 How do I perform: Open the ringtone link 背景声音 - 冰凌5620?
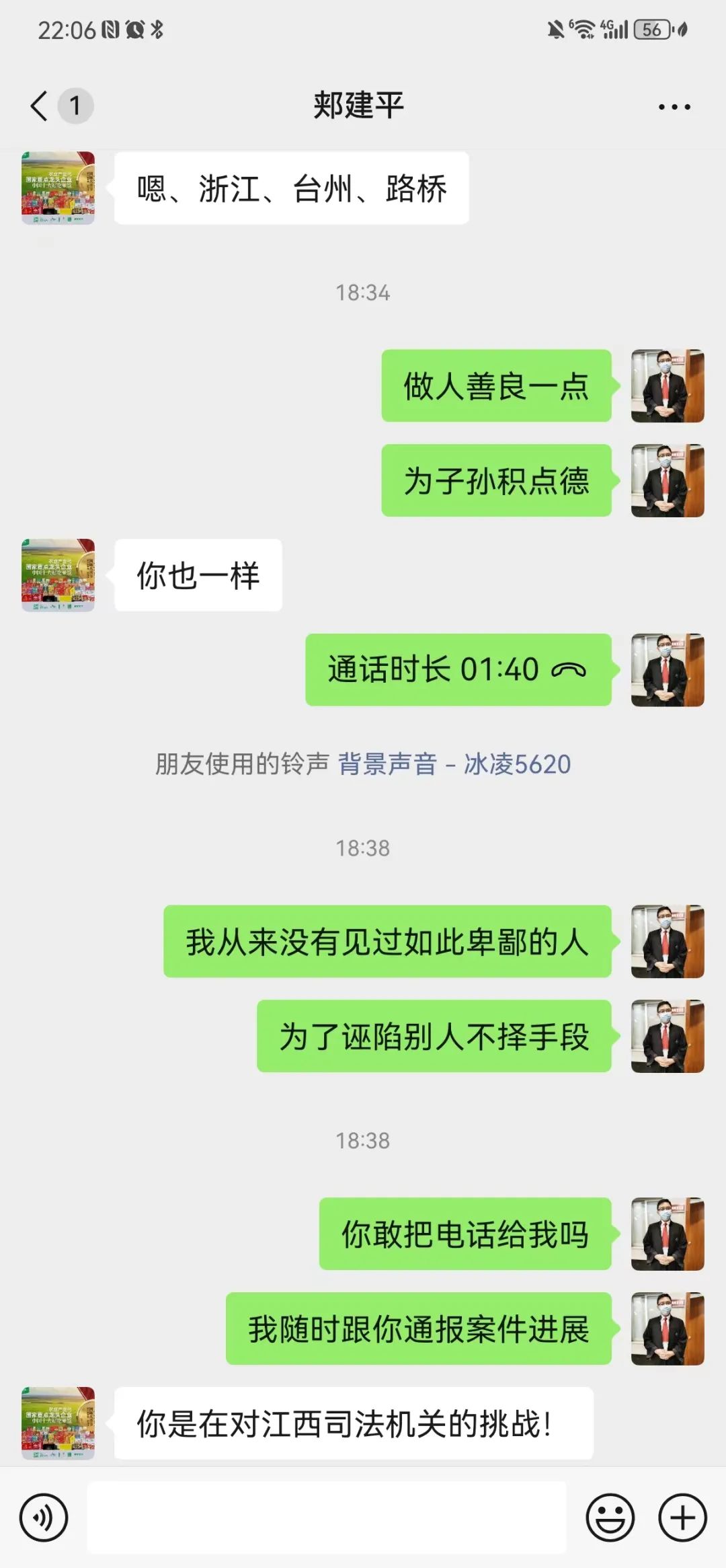coord(454,764)
